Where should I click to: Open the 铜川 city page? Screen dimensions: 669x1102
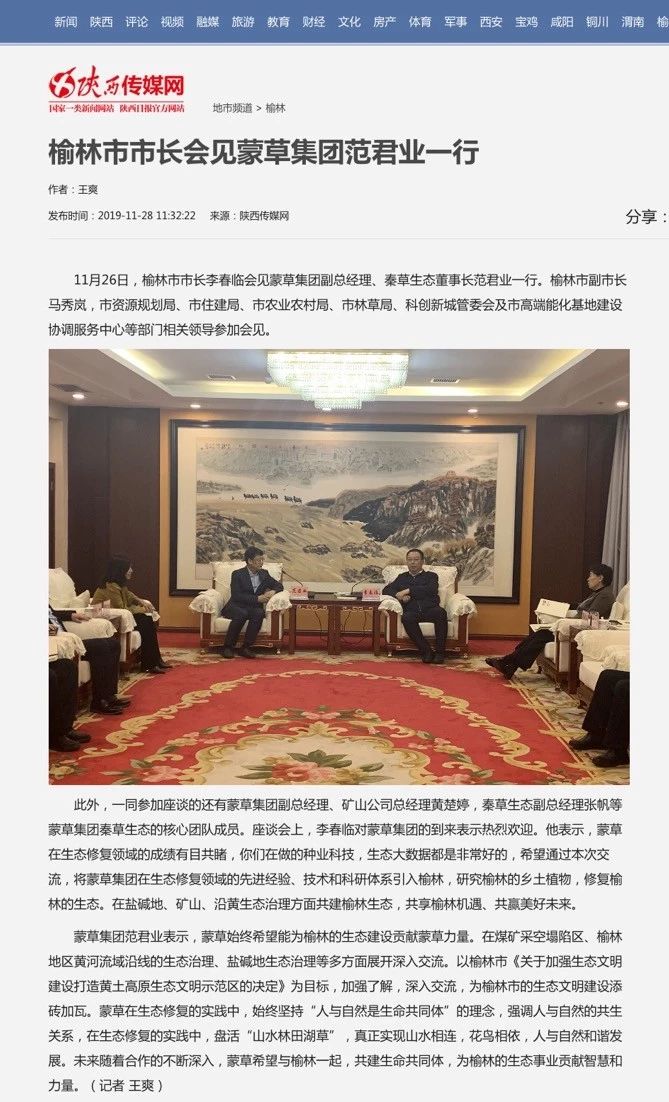coord(597,21)
